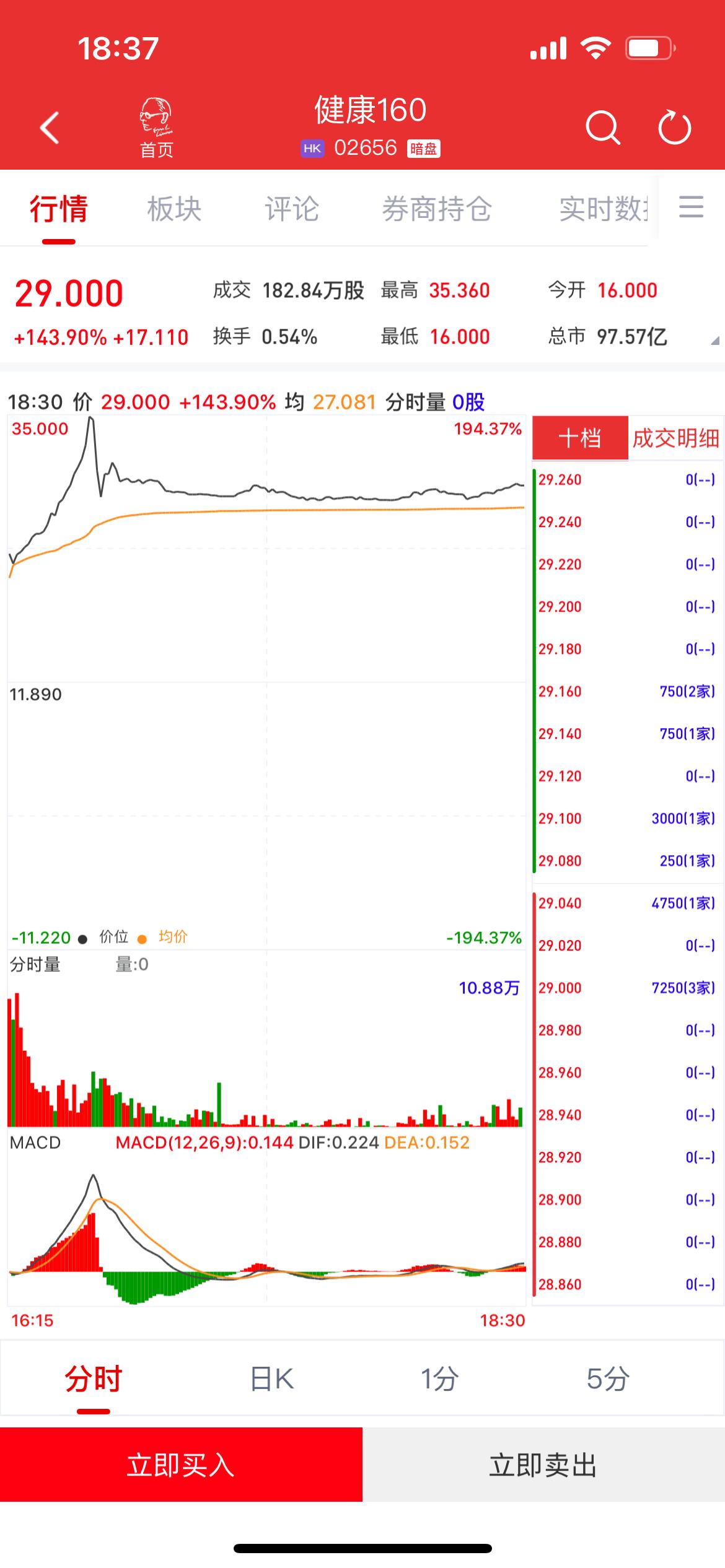Switch to the 板块 tab
Screen dimensions: 725x1568
[174, 209]
